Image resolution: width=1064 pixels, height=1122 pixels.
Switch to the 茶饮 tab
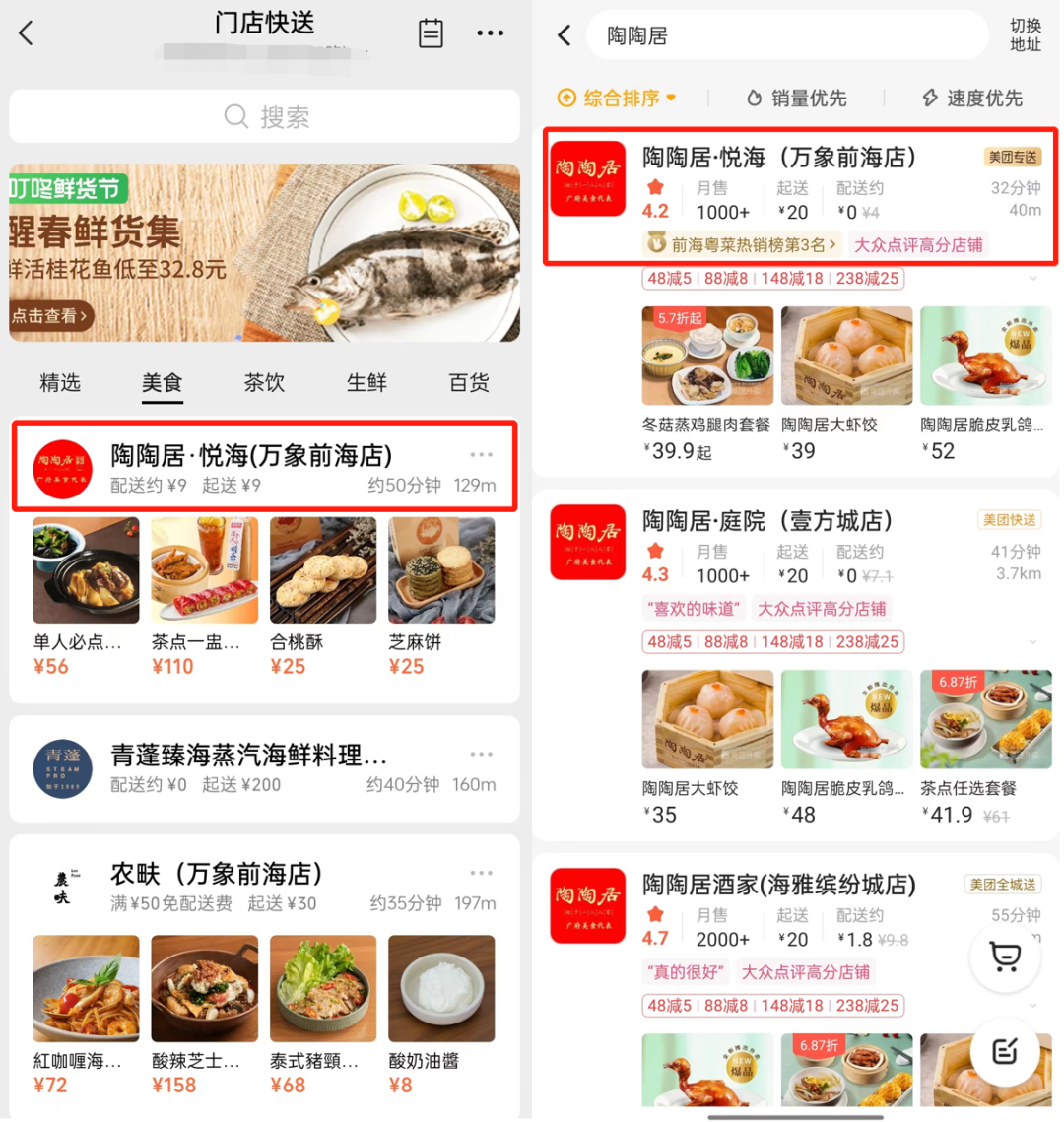(264, 382)
